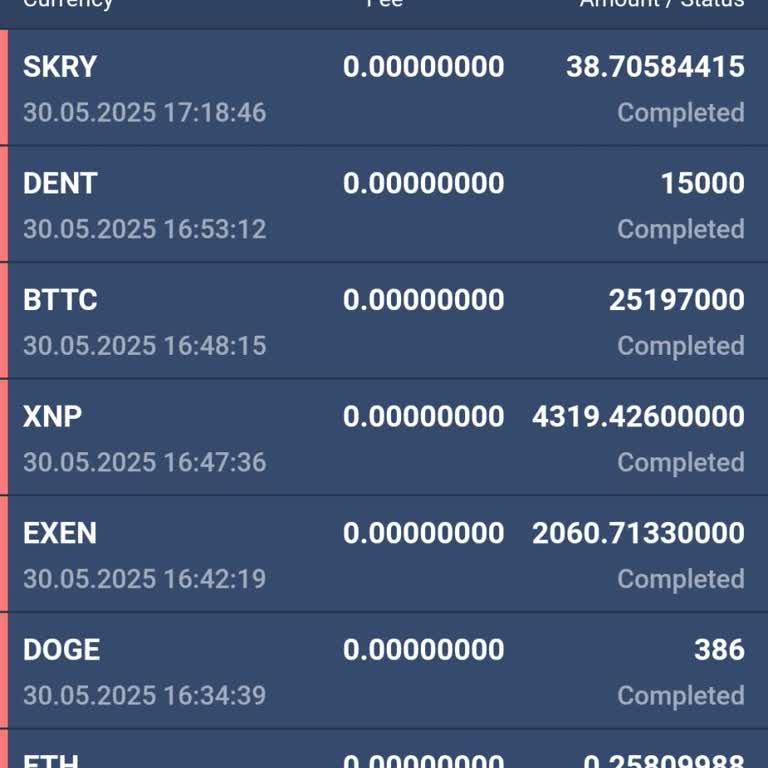
Task: Open the SKRY transaction details
Action: [384, 88]
